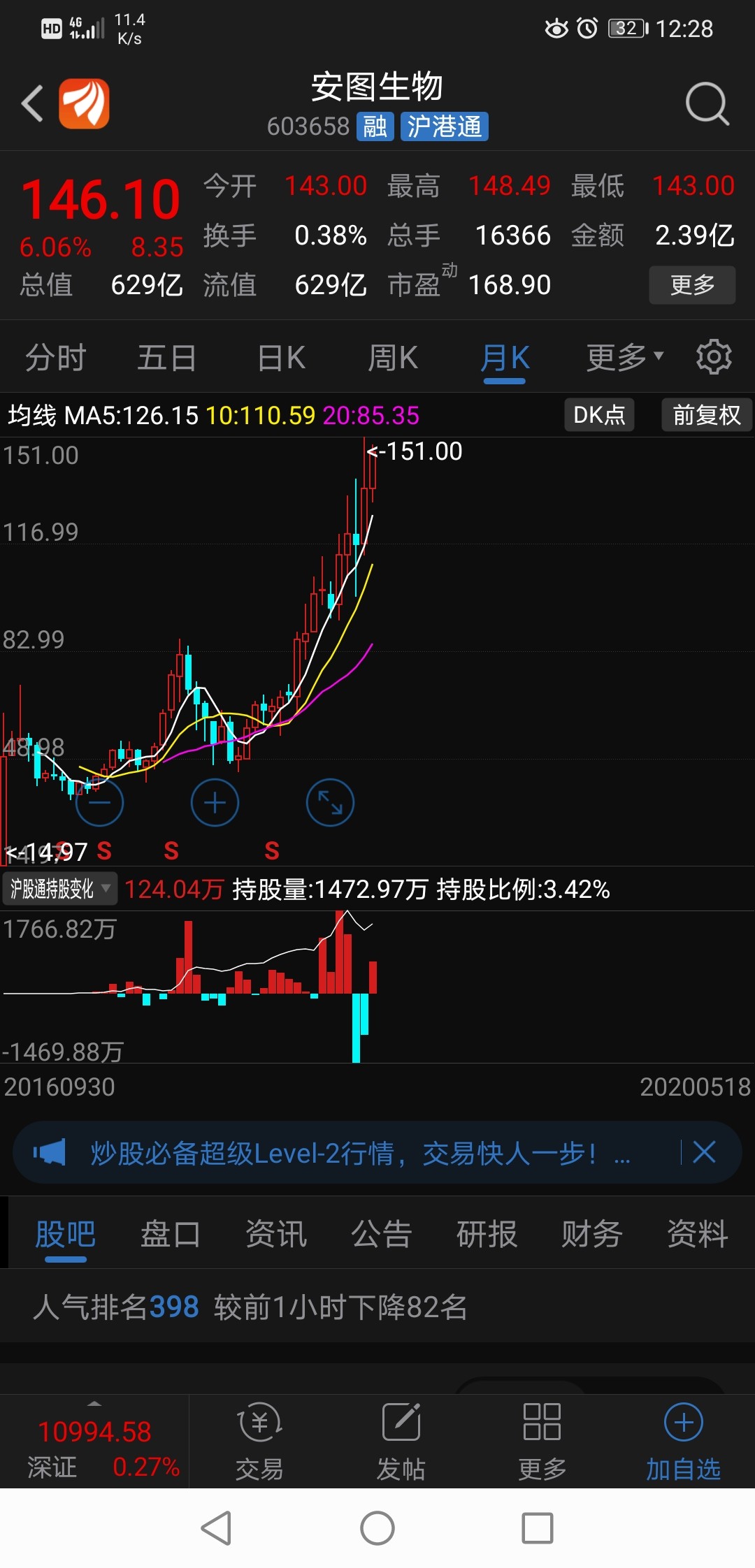Switch to the 分时 chart tab
Screen dimensions: 755x1568
click(x=55, y=358)
